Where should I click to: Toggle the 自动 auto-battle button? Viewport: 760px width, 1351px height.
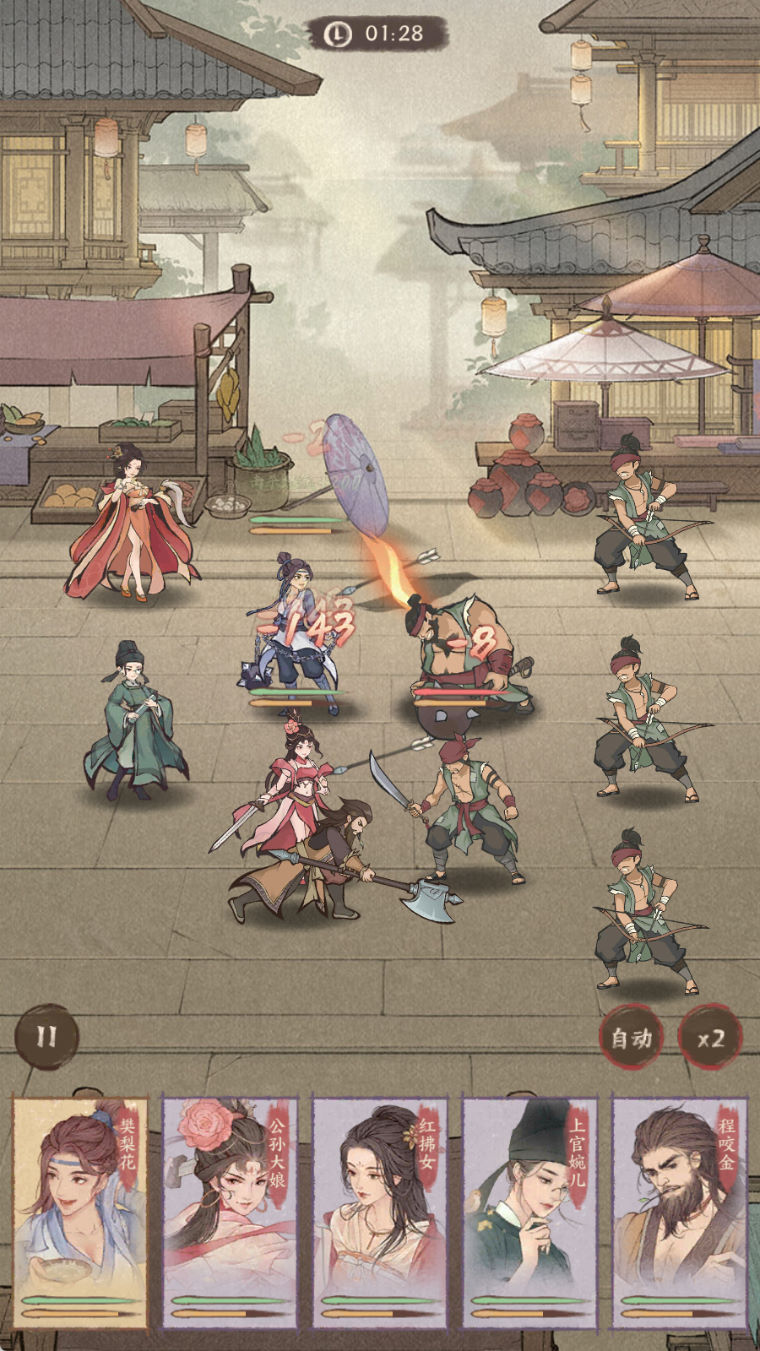(x=631, y=1037)
